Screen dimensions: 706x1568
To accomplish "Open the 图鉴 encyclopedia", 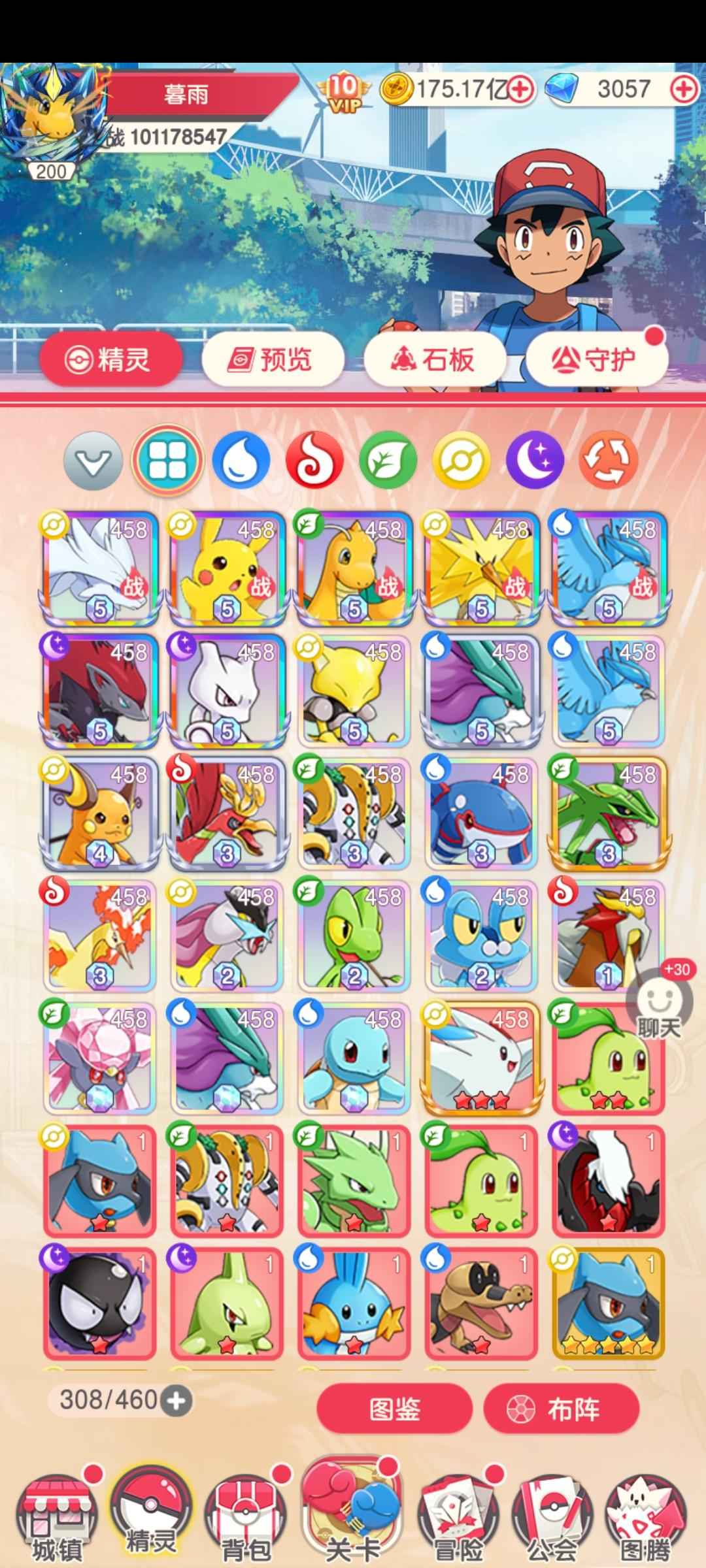I will pyautogui.click(x=394, y=1409).
